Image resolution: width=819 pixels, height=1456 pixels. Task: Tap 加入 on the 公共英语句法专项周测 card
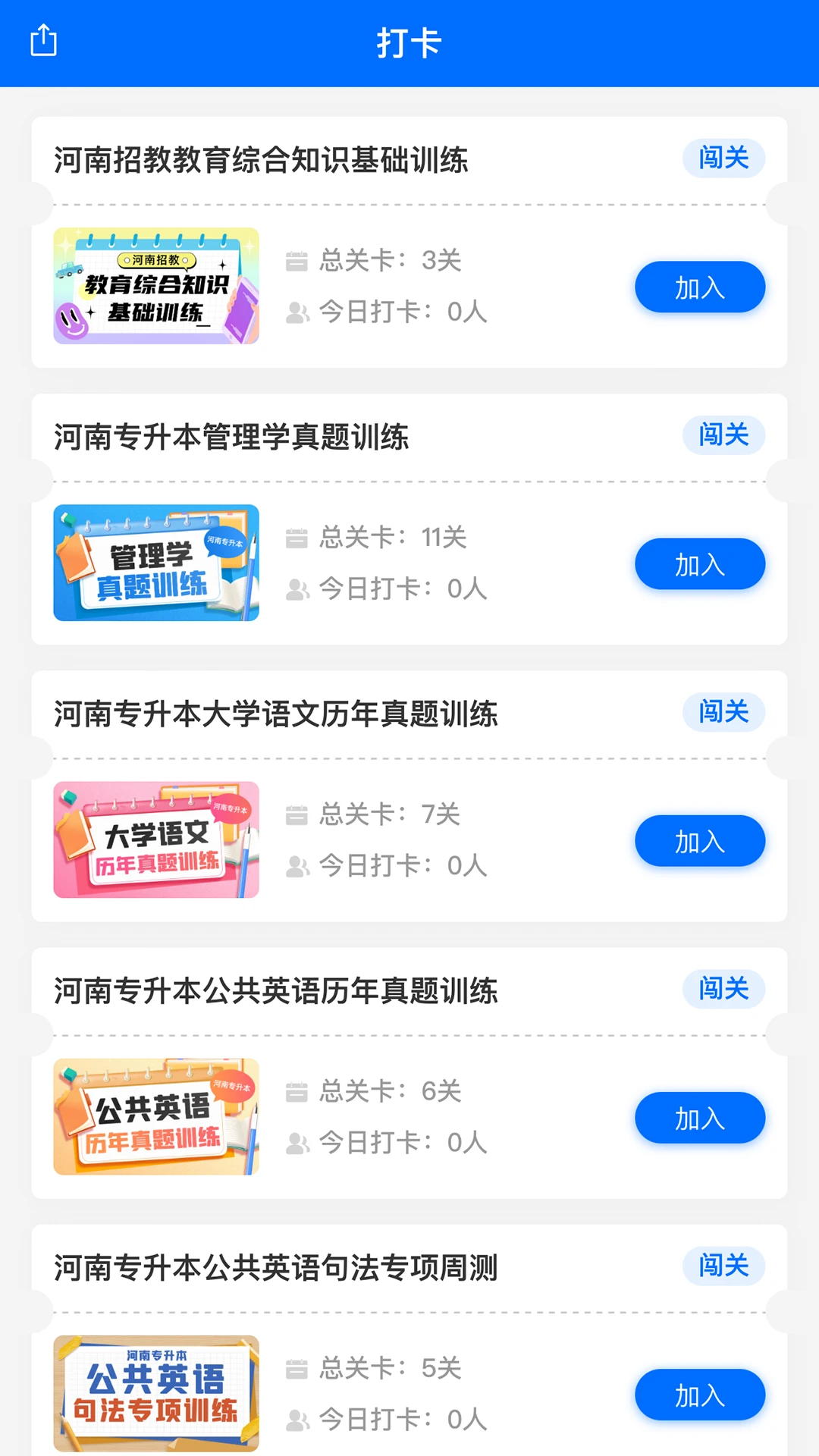[x=698, y=1395]
